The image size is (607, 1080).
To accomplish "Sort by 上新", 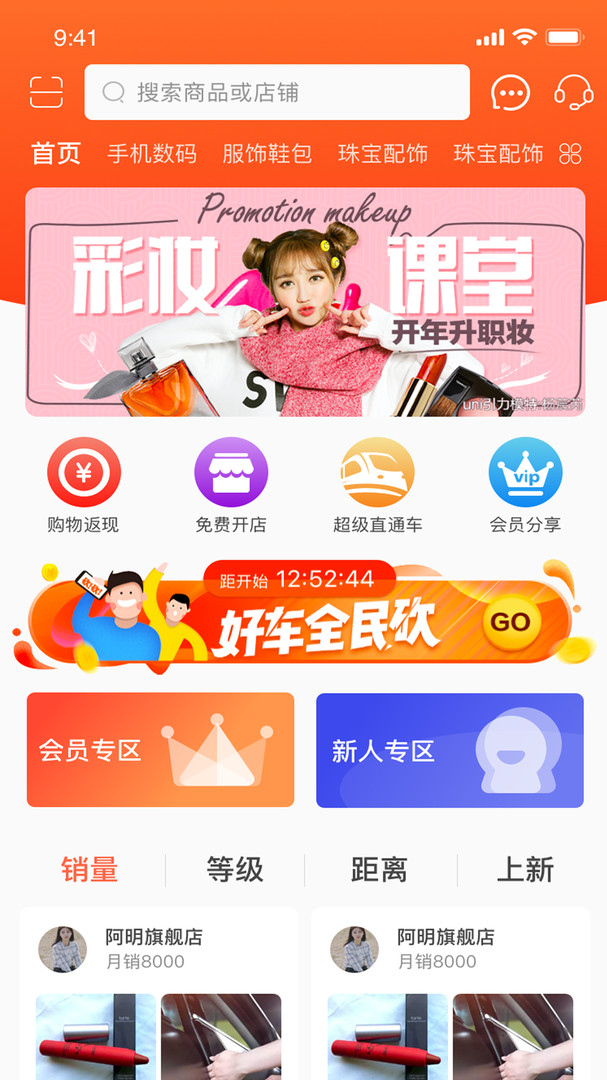I will point(525,870).
